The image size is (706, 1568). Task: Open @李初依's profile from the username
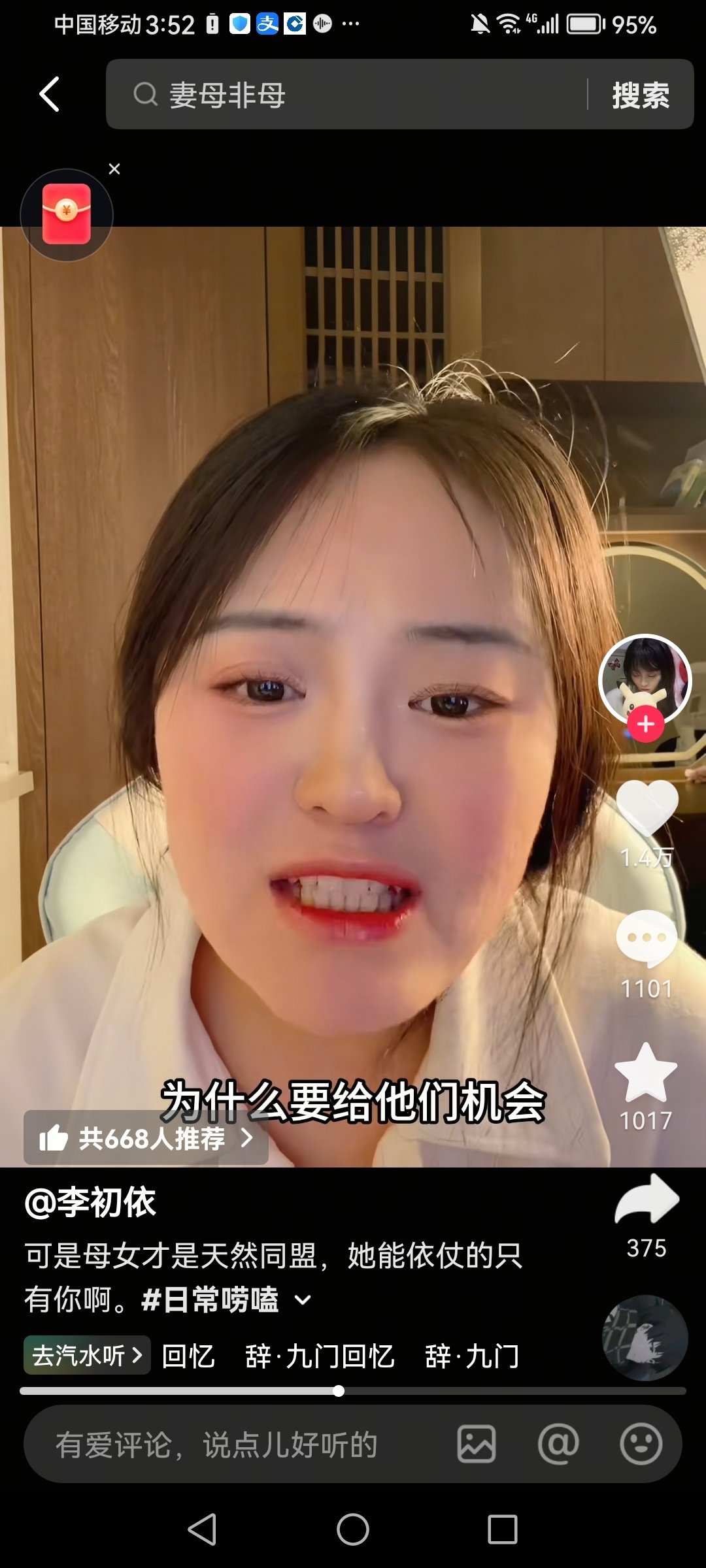click(x=90, y=1202)
